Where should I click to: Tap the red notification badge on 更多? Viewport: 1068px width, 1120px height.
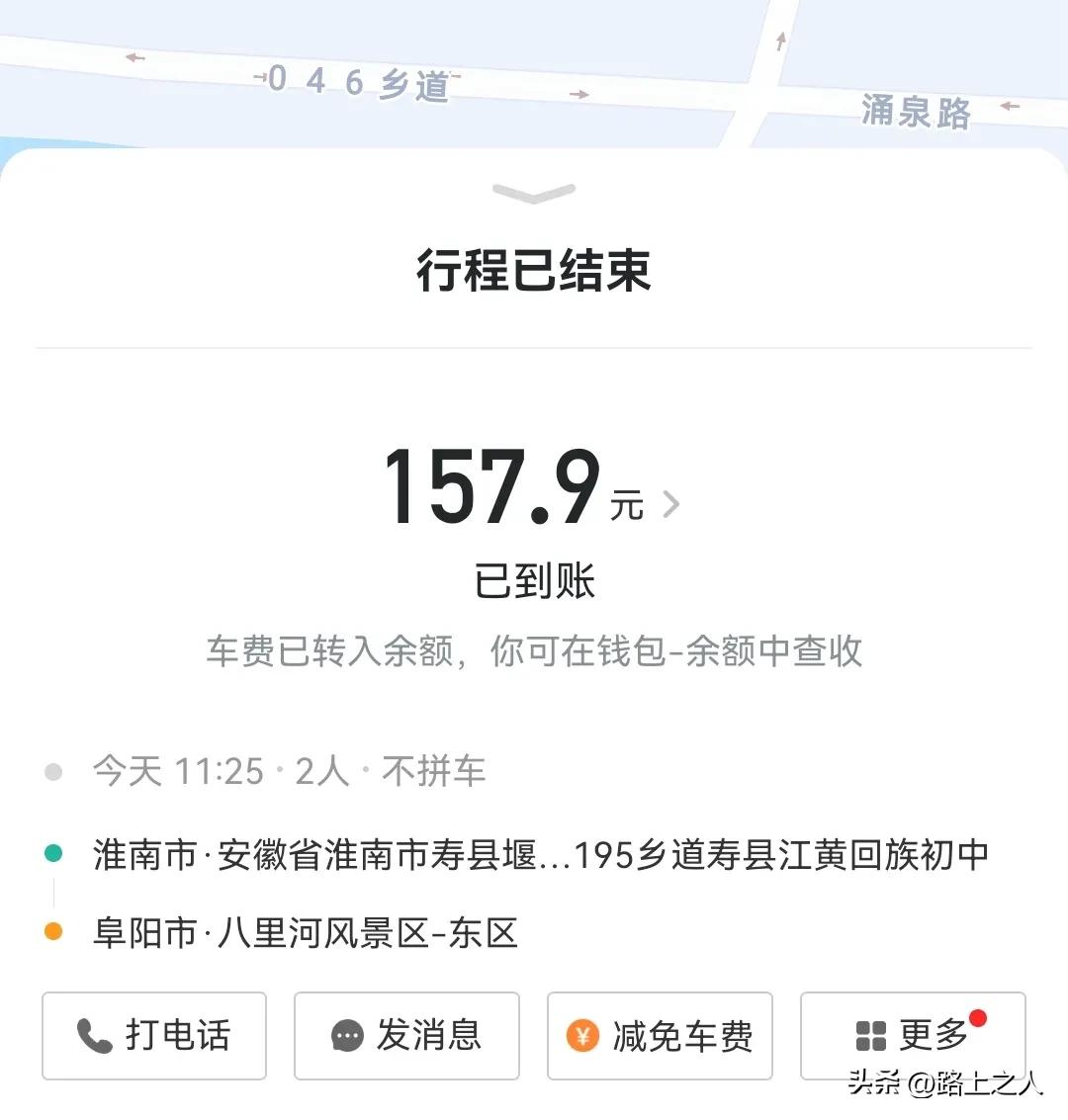pyautogui.click(x=976, y=1015)
